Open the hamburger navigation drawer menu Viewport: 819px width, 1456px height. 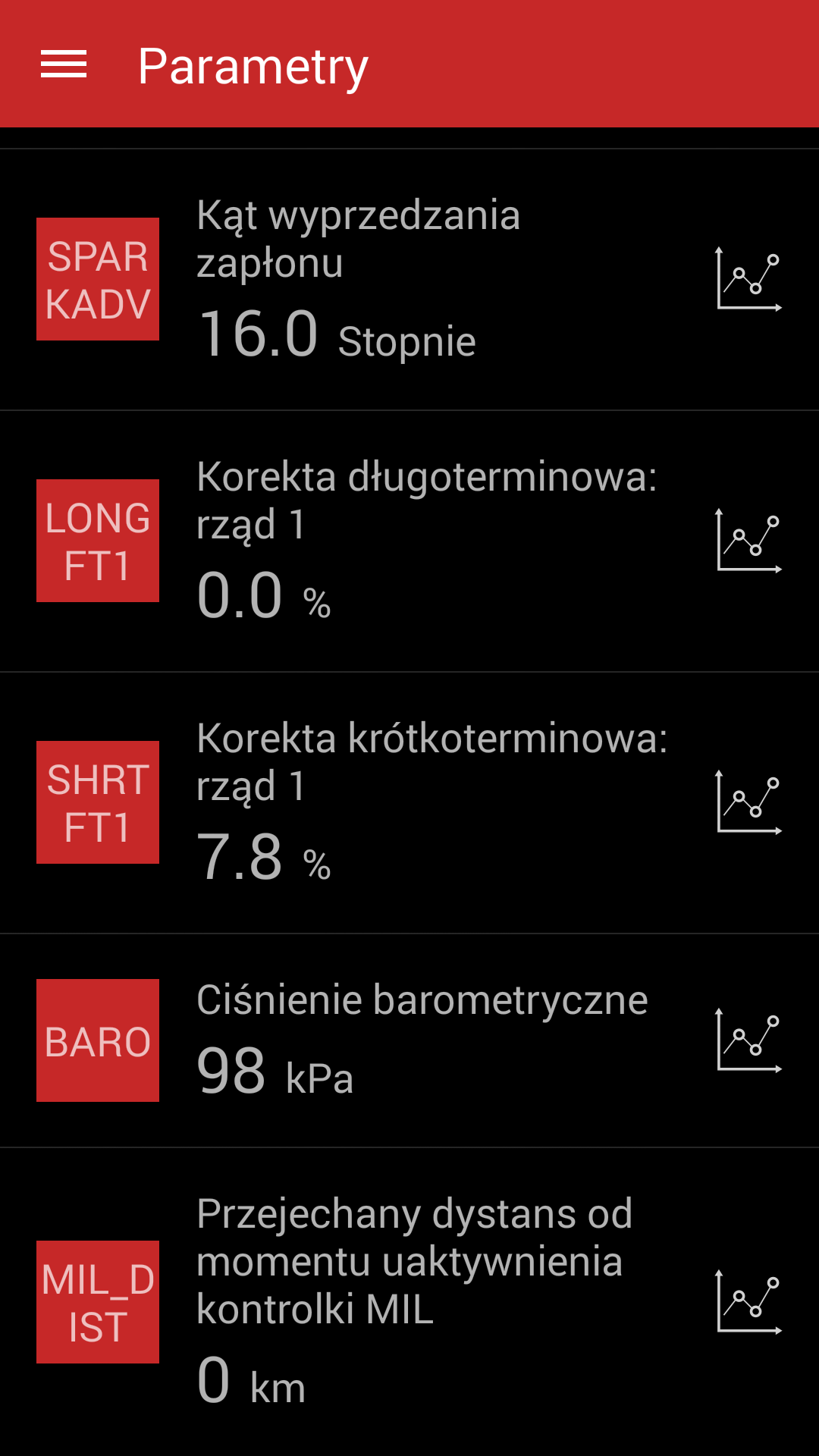coord(64,64)
